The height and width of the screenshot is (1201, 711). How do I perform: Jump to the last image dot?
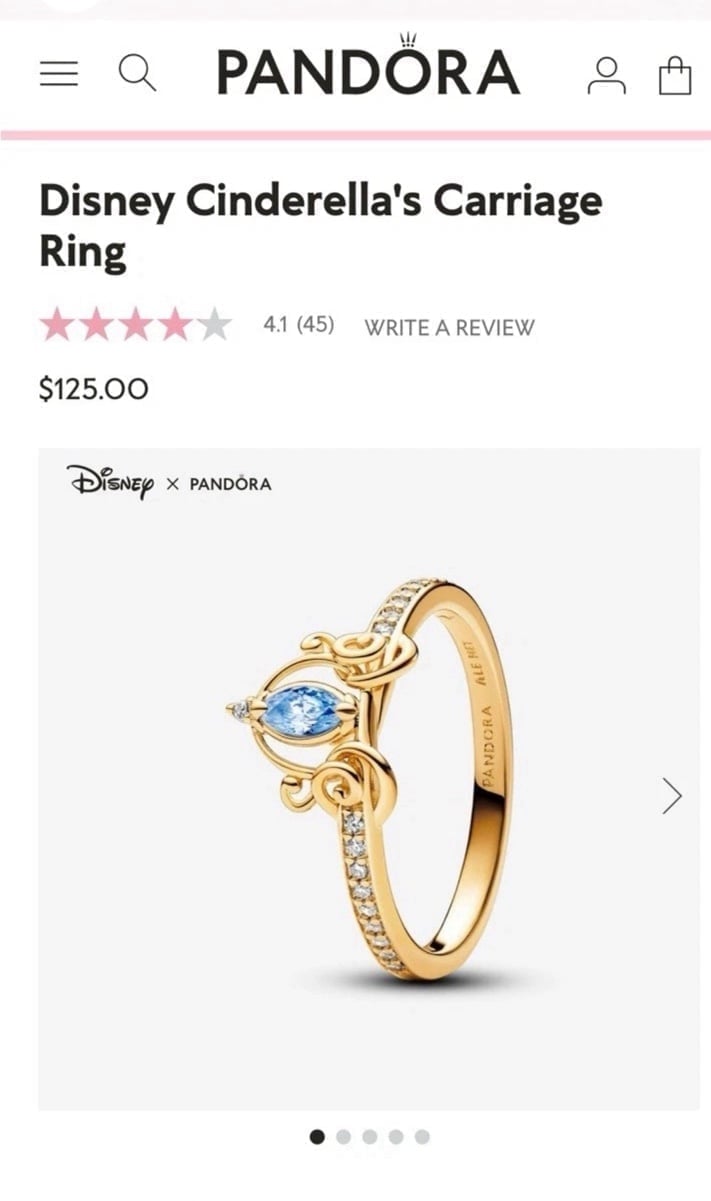click(x=422, y=1137)
